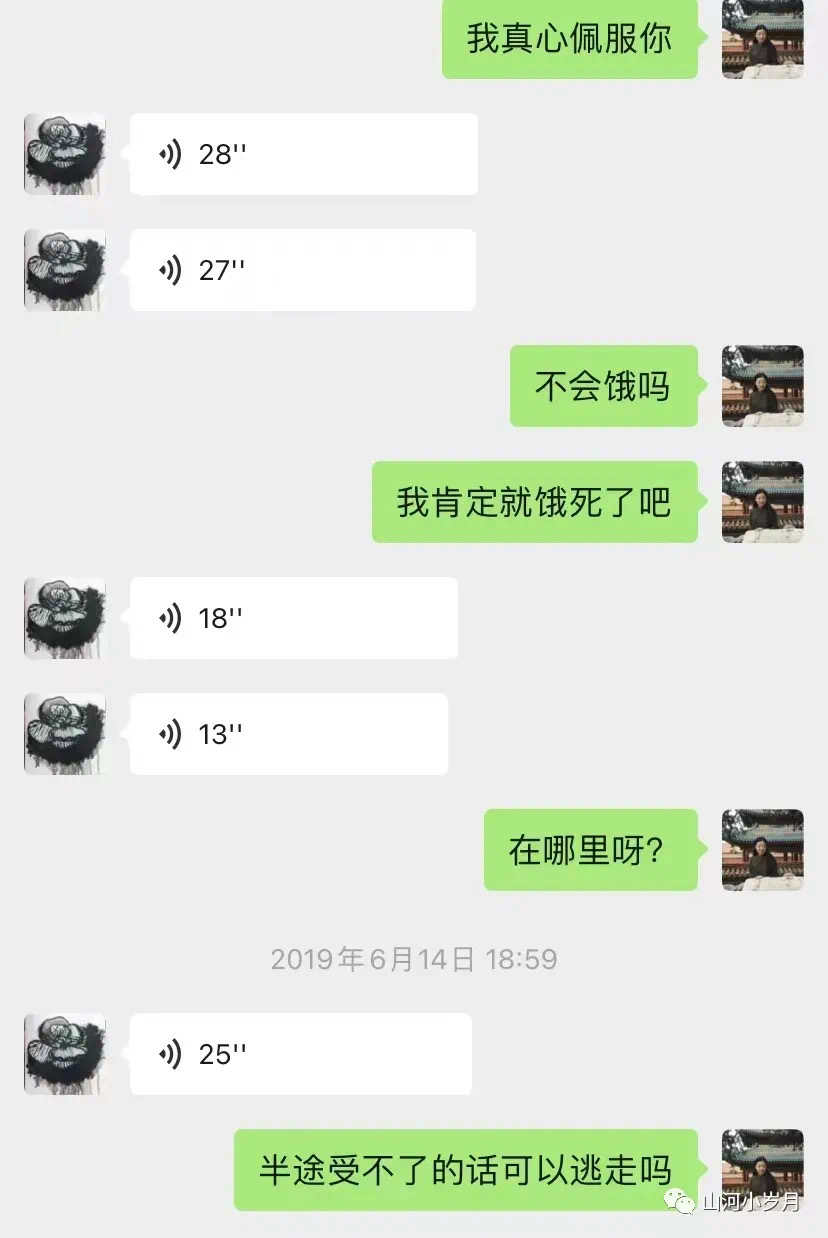Play the 13'' voice message
This screenshot has width=828, height=1238.
288,734
